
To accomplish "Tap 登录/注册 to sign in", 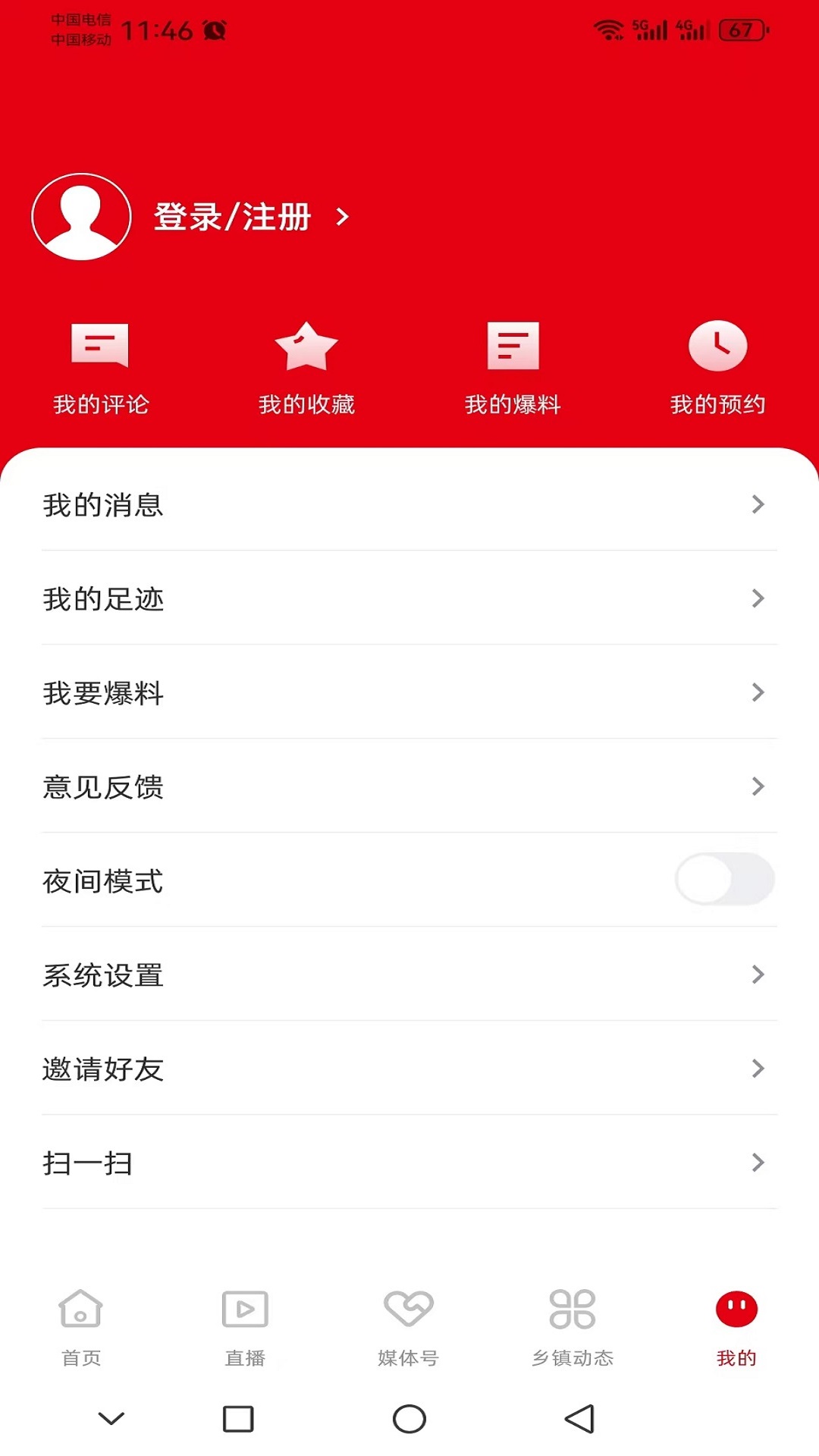I will click(232, 216).
